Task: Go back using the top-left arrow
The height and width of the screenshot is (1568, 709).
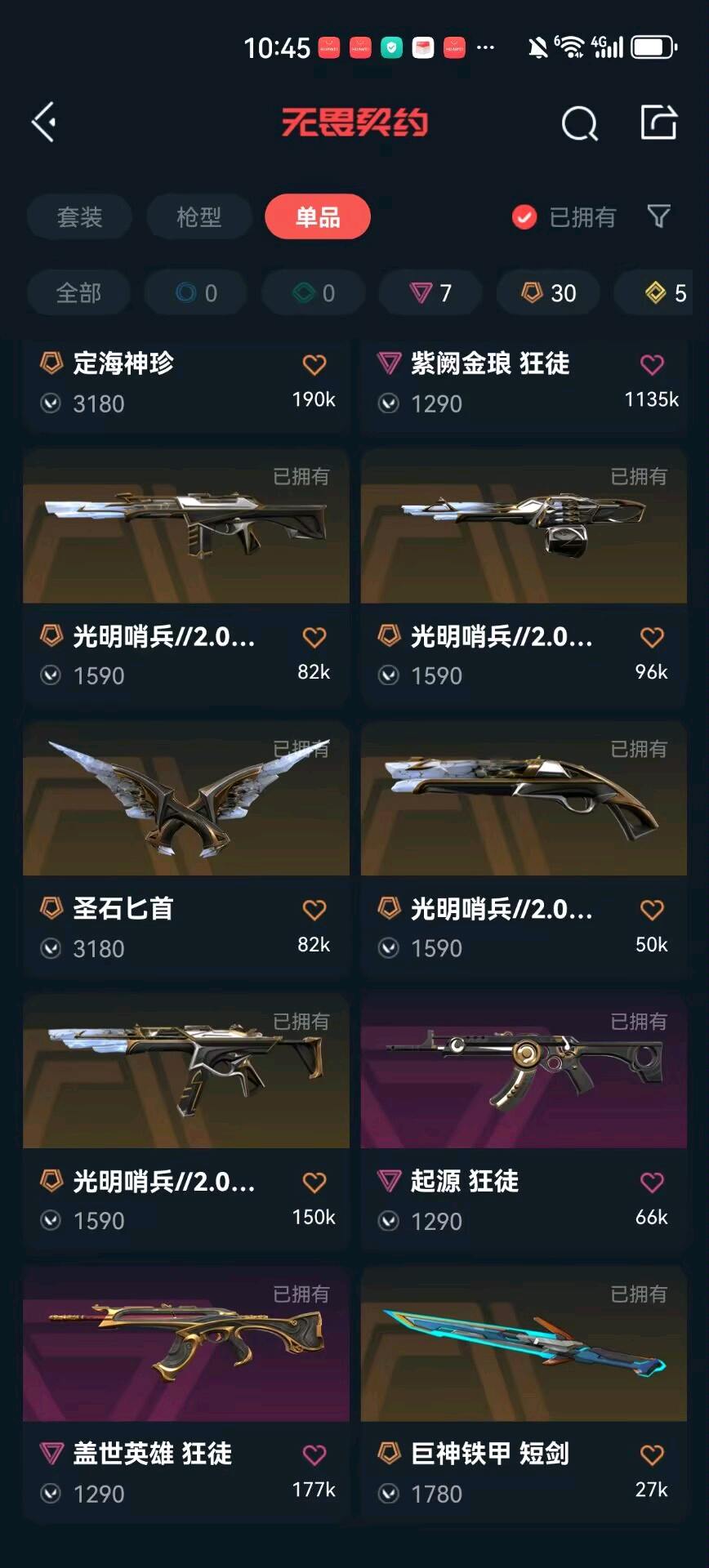Action: point(44,122)
